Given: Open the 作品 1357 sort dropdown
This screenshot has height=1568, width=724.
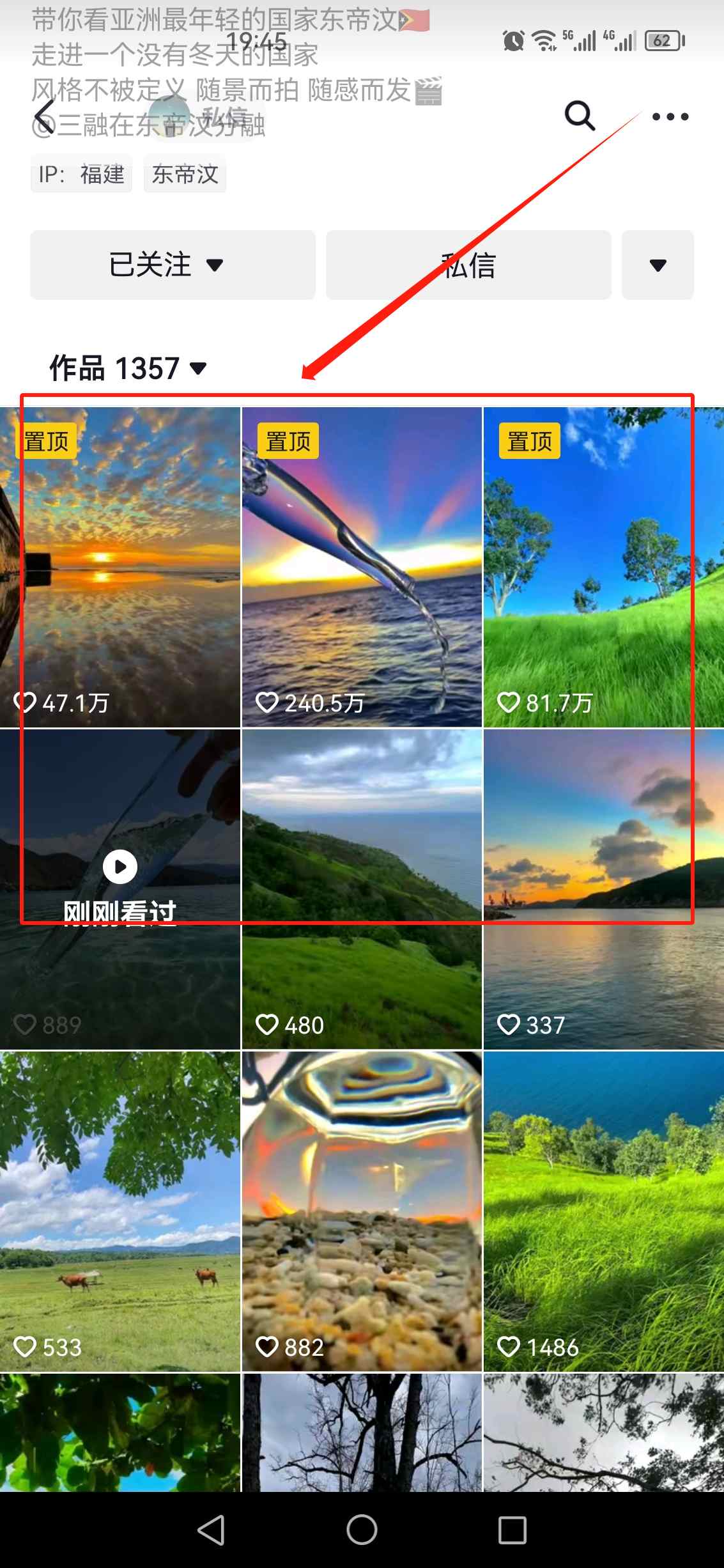Looking at the screenshot, I should click(128, 368).
